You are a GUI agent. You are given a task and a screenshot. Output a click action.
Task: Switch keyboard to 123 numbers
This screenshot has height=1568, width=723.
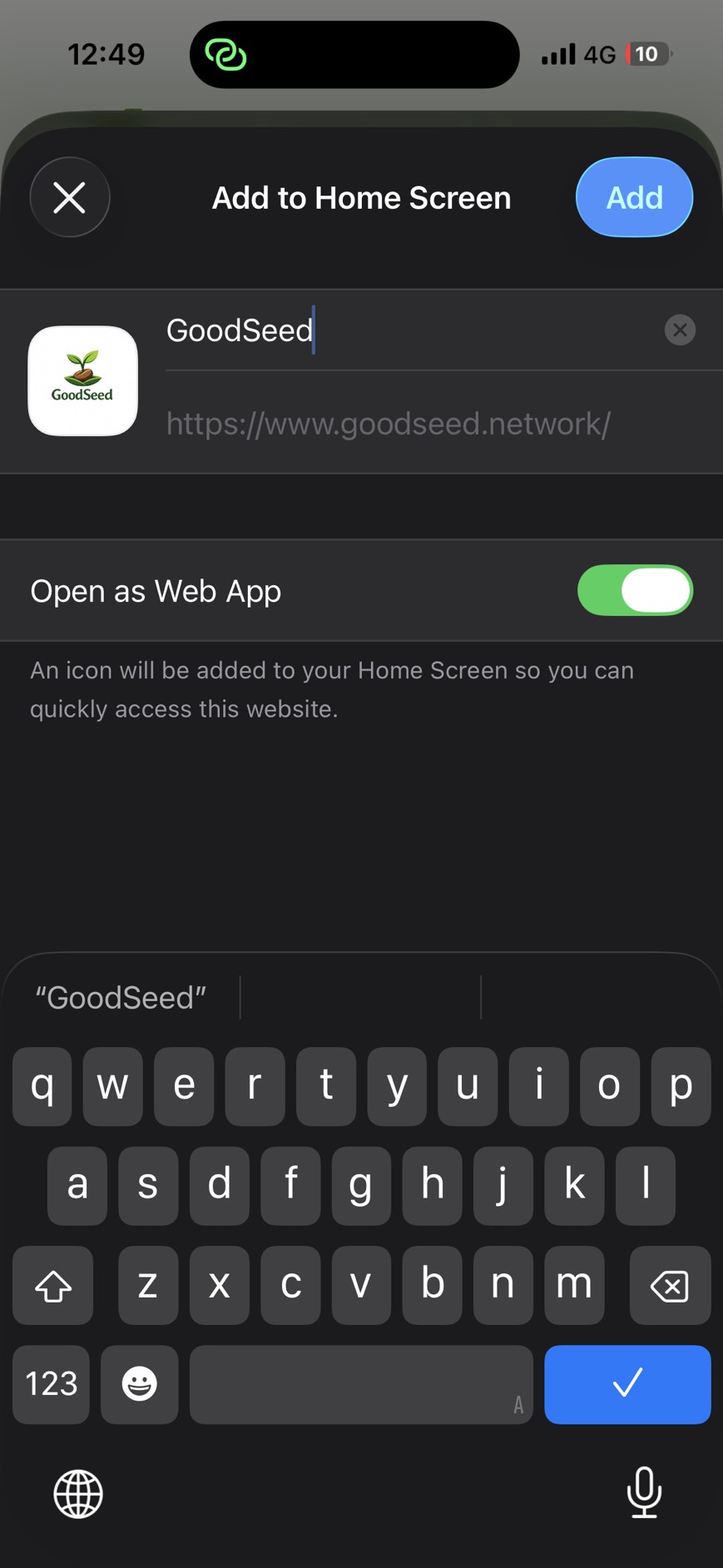(x=52, y=1384)
